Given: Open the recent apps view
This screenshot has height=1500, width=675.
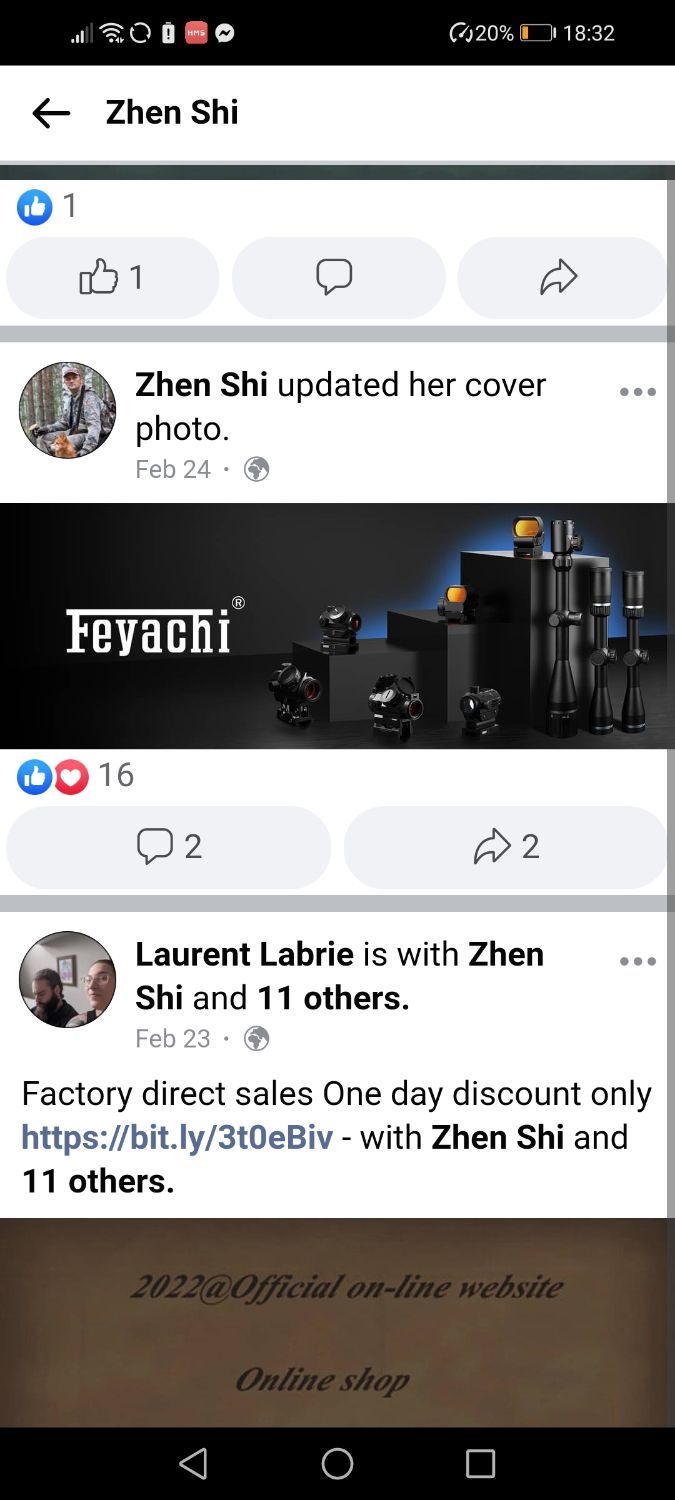Looking at the screenshot, I should tap(480, 1463).
